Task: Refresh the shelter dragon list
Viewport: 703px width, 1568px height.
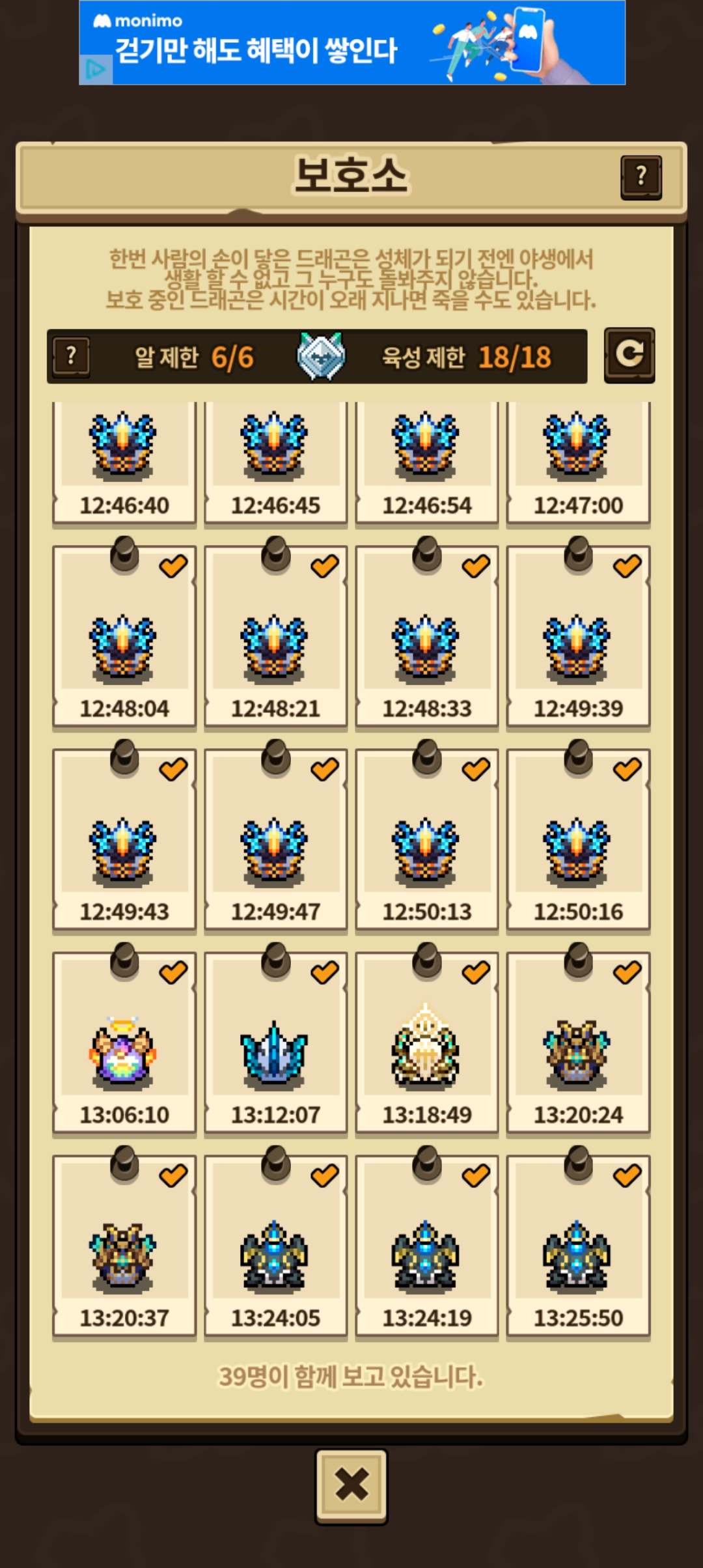Action: click(x=629, y=355)
